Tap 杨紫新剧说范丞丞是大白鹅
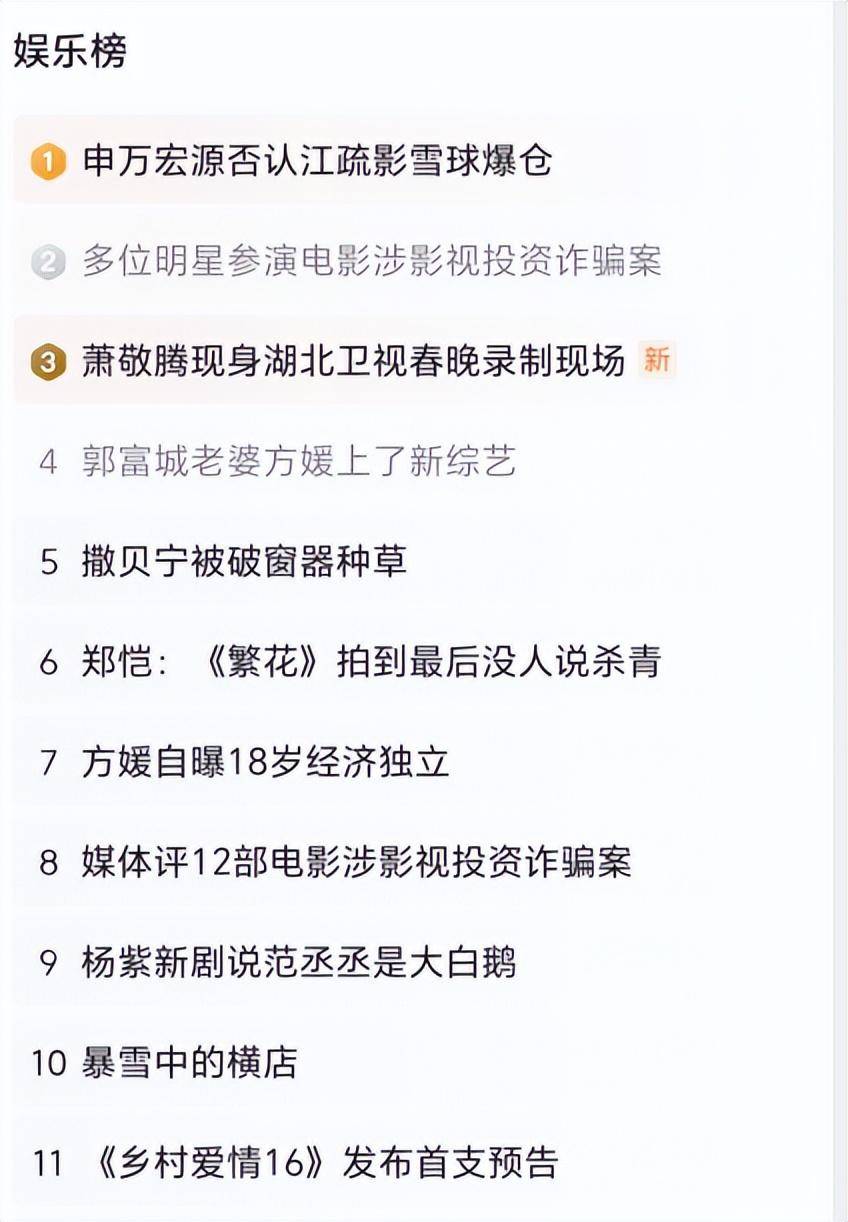Screen dimensions: 848x1222 coord(298,962)
